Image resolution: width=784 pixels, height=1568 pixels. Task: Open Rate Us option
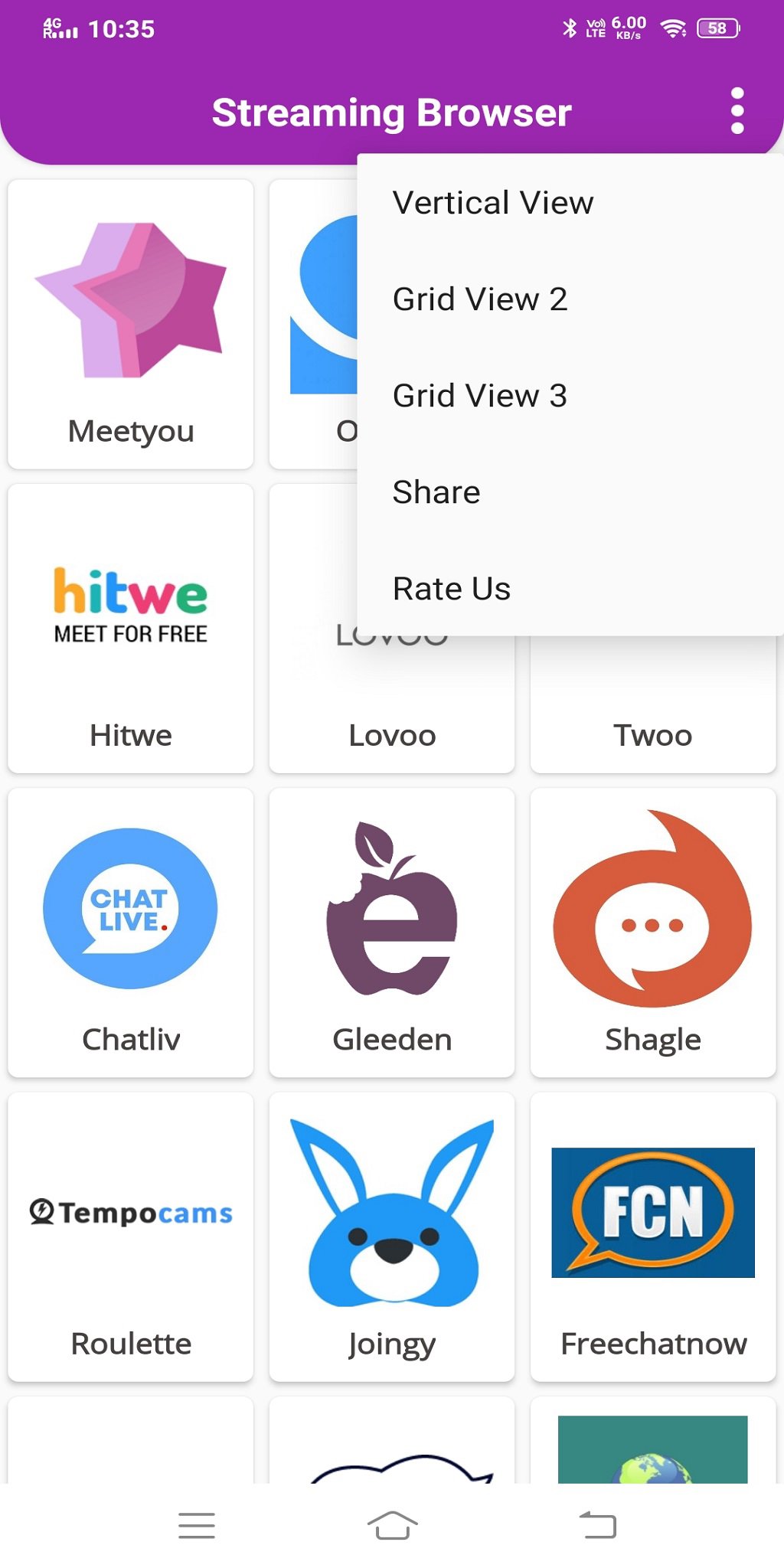pos(452,589)
